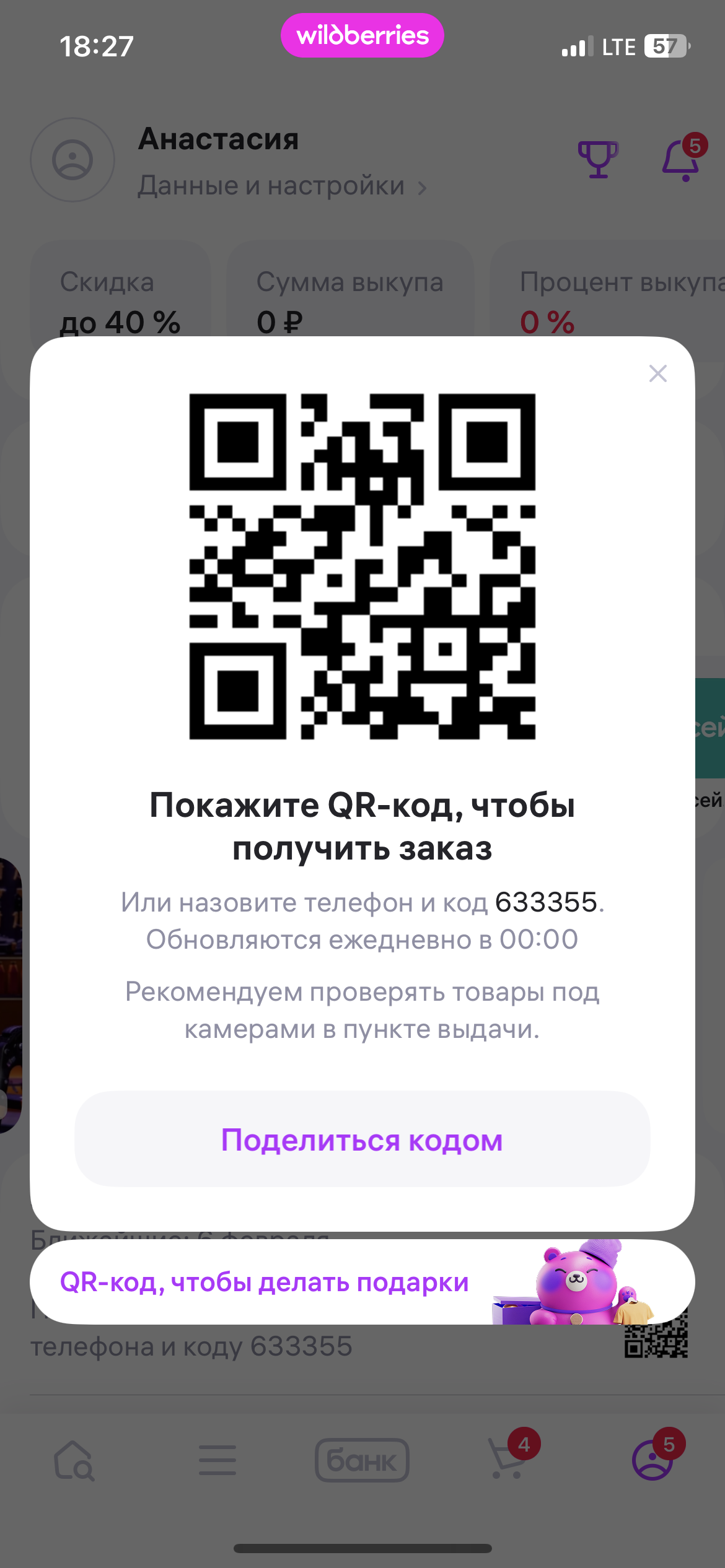
Task: Switch to the home search tab
Action: pyautogui.click(x=74, y=1460)
